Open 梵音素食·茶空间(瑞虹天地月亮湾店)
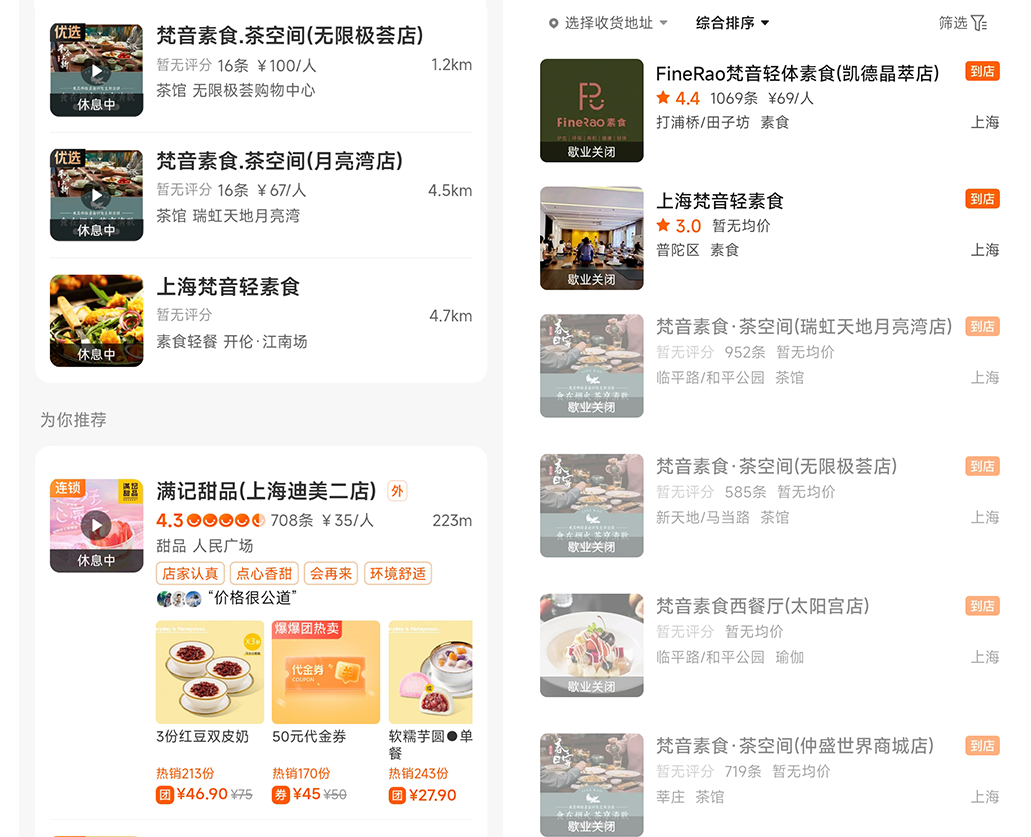Viewport: 1031px width, 837px height. click(803, 327)
